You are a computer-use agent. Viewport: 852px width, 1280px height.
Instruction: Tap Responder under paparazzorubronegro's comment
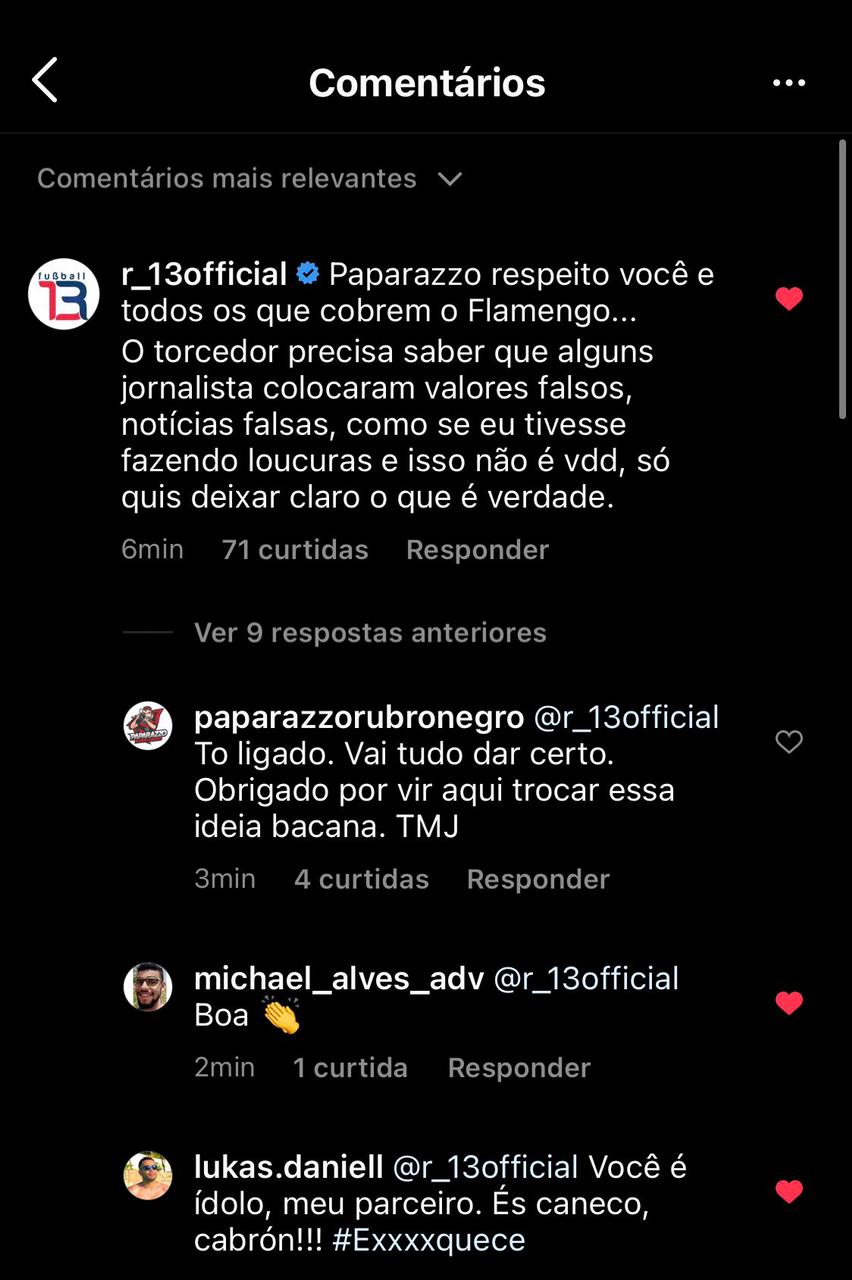tap(537, 878)
